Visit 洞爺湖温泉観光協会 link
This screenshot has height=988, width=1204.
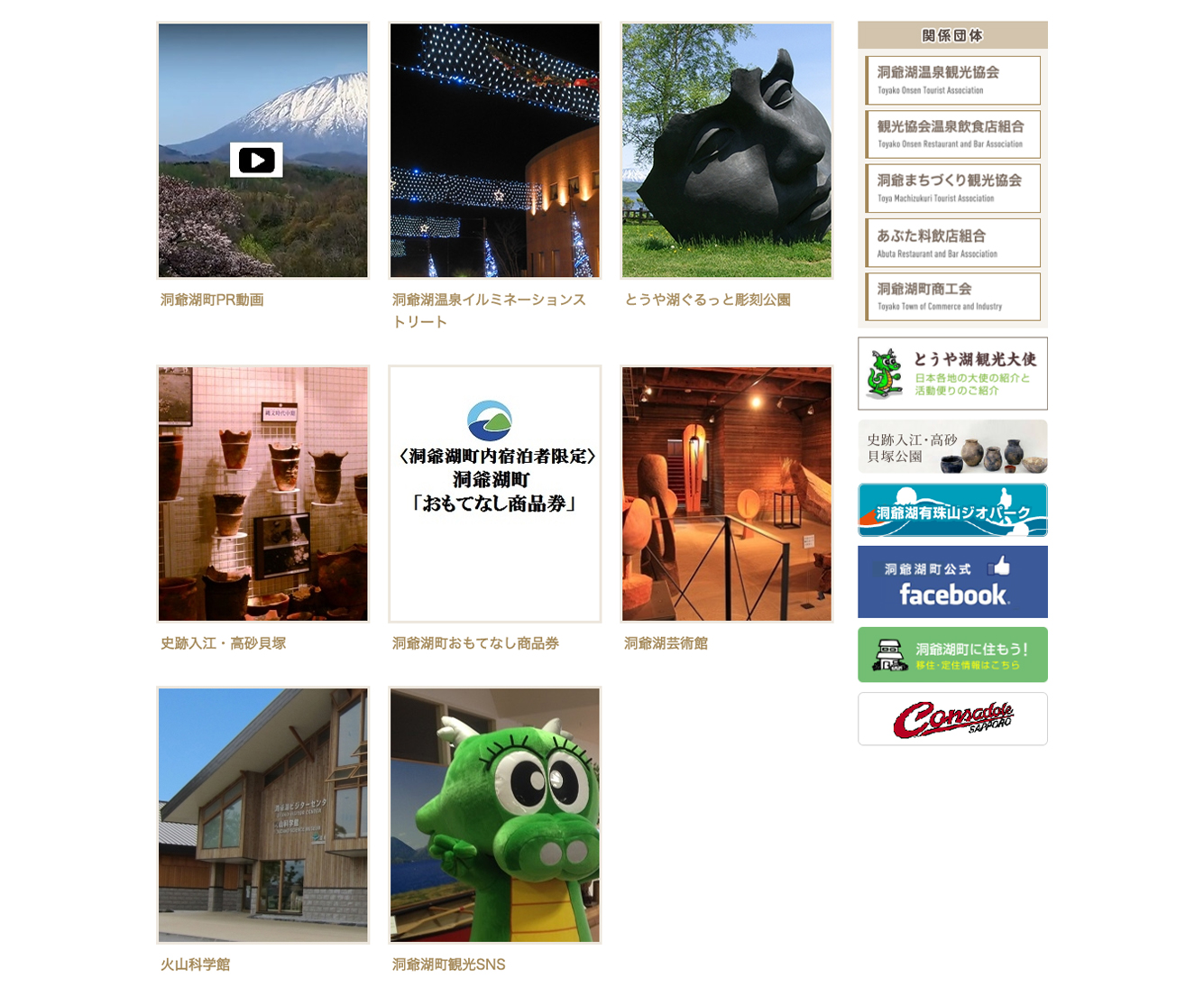(952, 80)
